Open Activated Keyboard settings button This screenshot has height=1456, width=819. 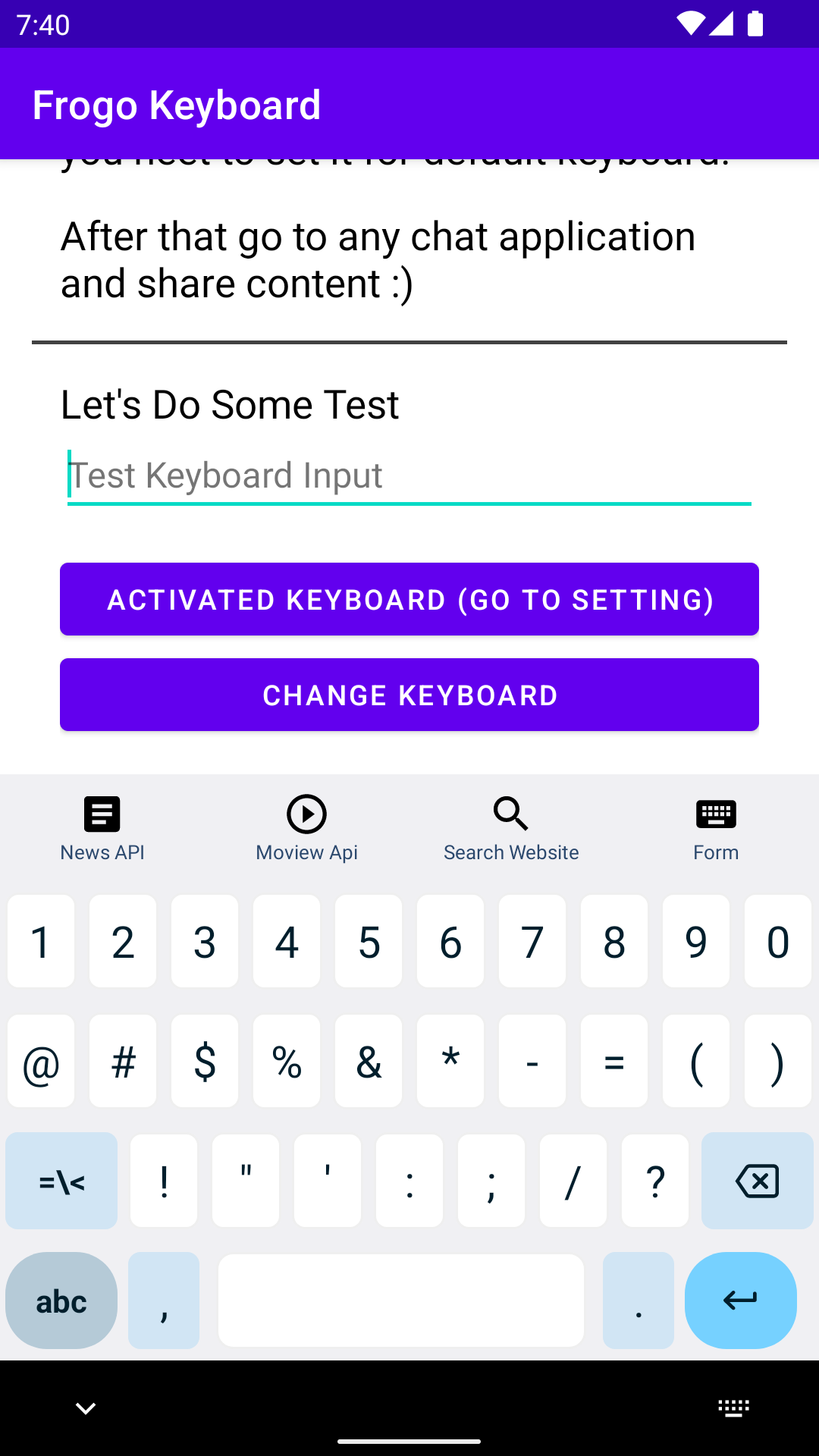point(409,599)
